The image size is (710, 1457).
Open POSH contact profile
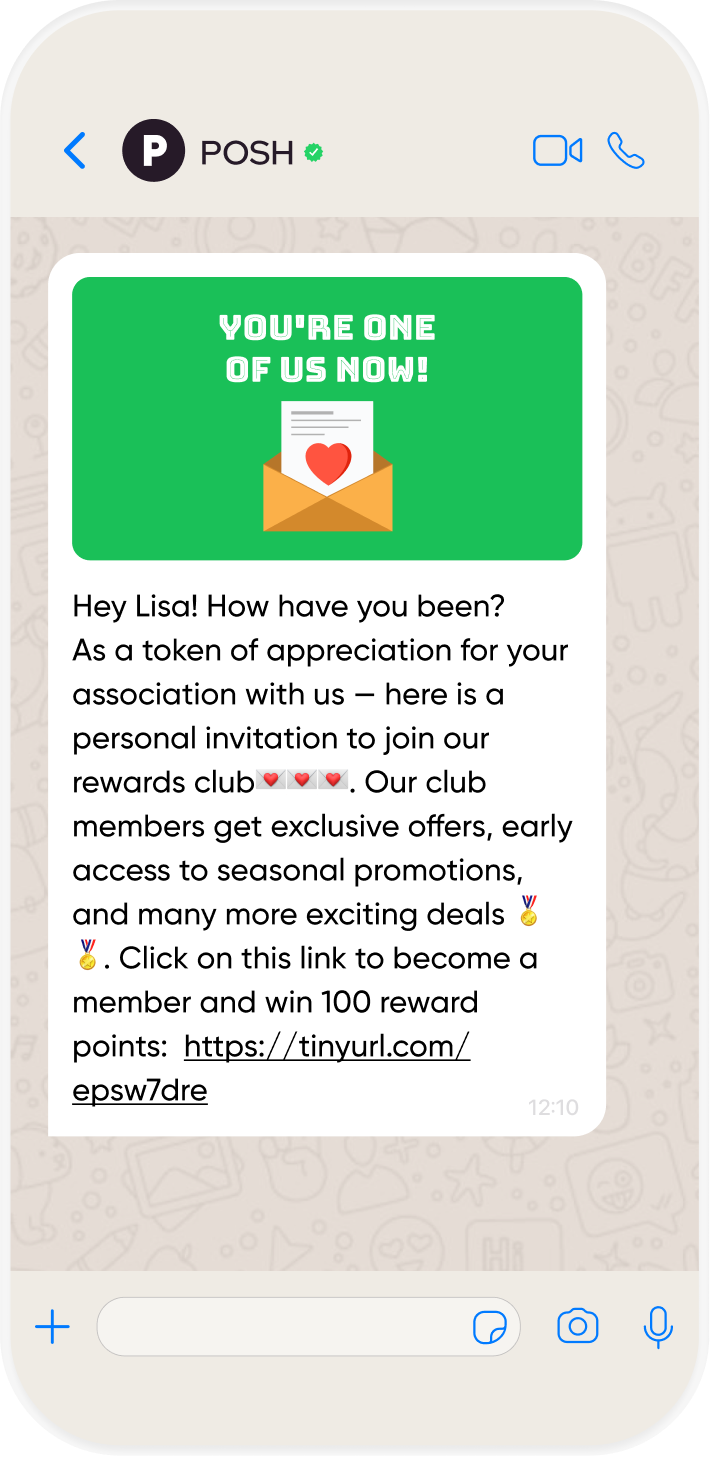(246, 152)
